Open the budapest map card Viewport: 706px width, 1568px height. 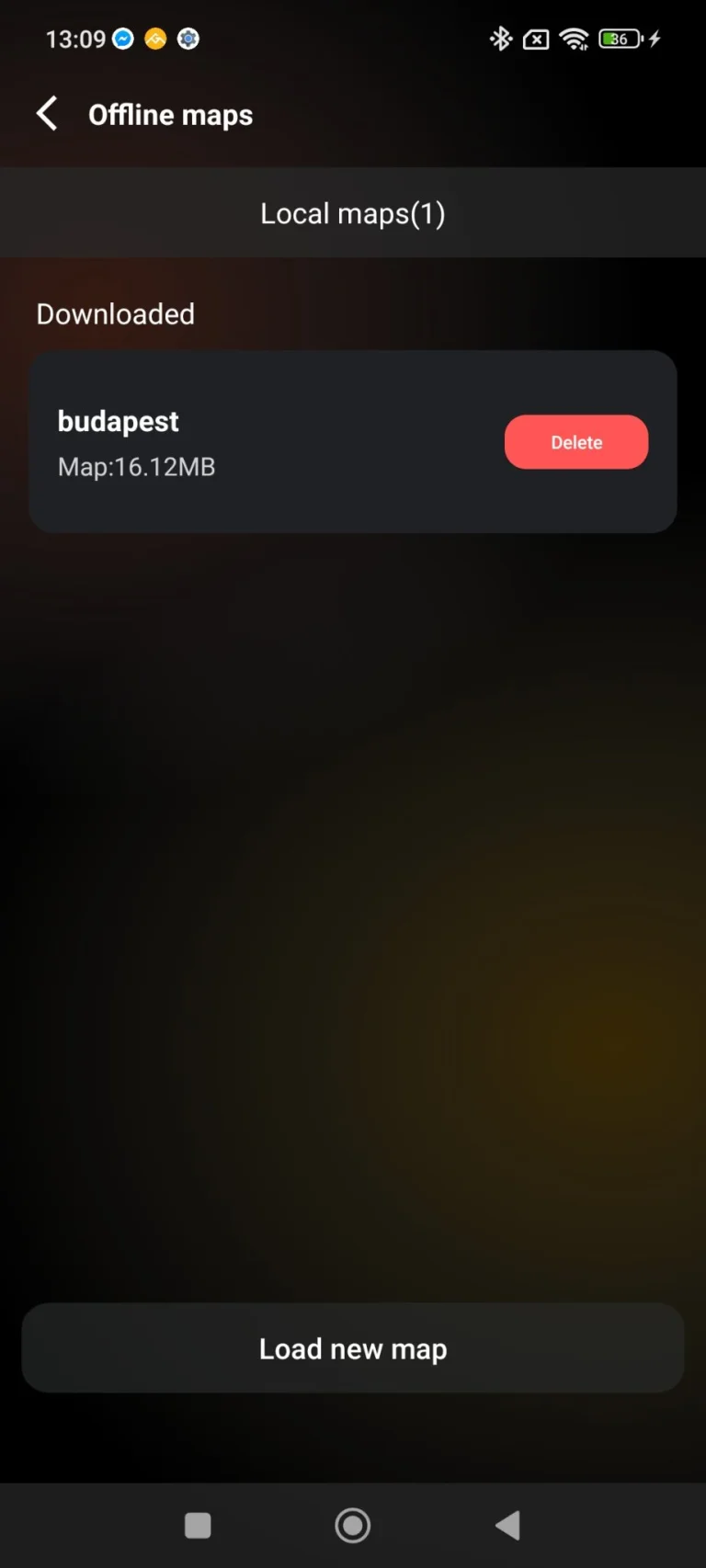[353, 441]
